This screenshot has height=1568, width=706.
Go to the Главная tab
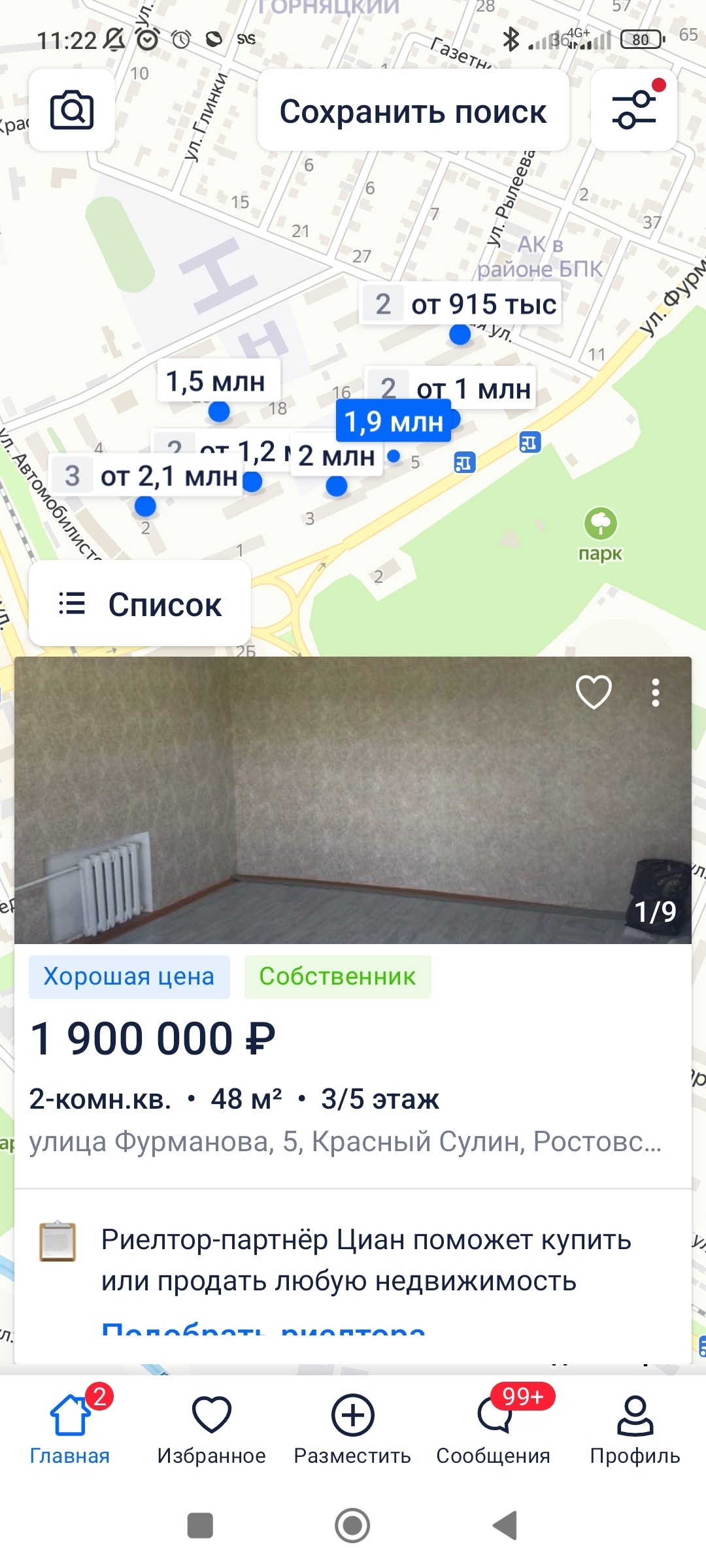click(70, 1428)
